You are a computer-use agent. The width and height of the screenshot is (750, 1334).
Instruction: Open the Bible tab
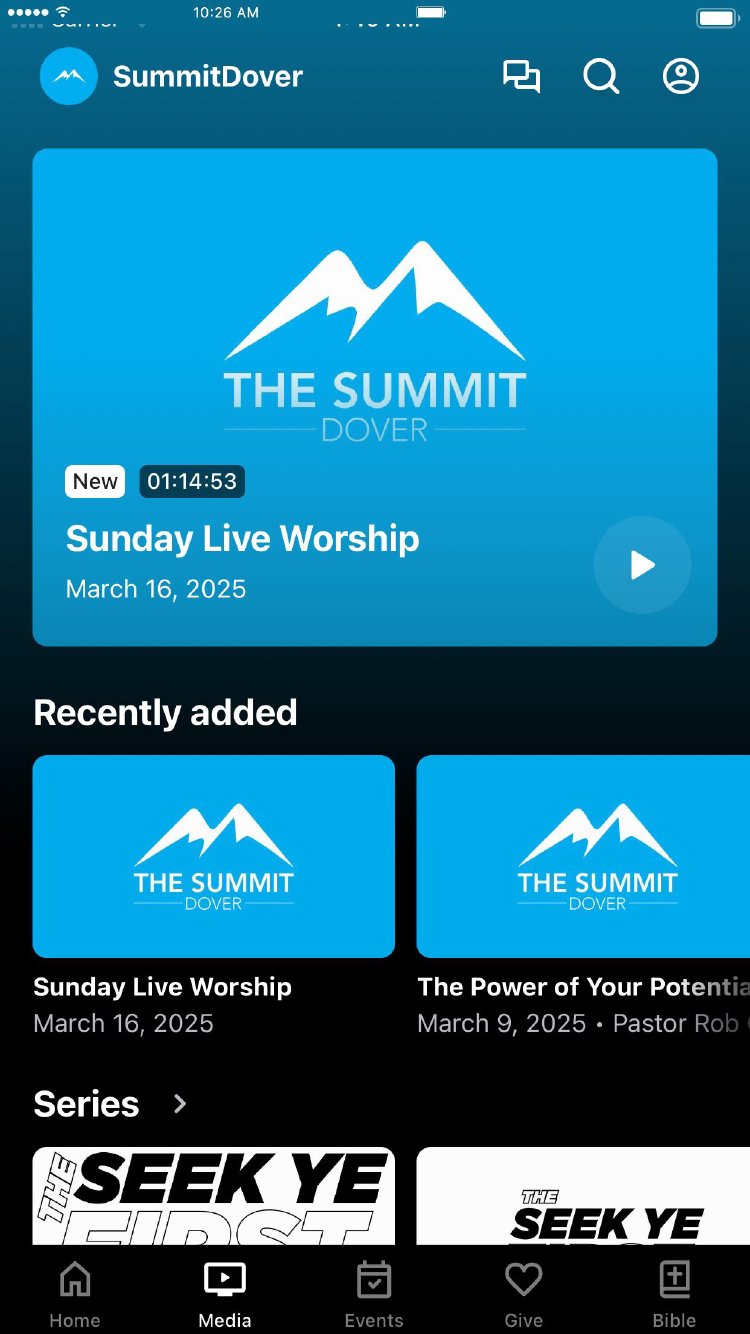(x=674, y=1293)
